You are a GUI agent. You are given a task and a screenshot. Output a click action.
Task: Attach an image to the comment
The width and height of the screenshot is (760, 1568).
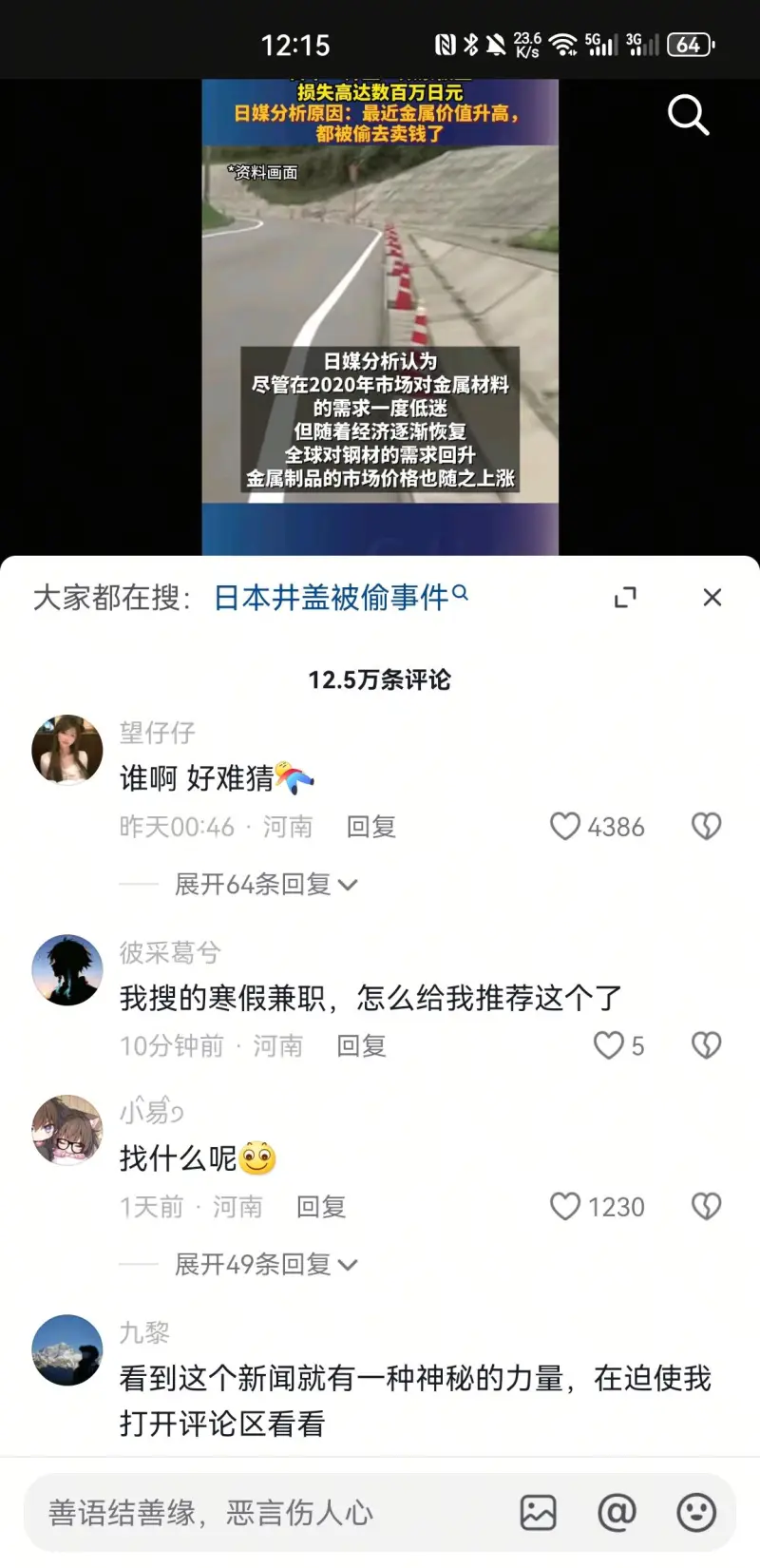[x=538, y=1512]
